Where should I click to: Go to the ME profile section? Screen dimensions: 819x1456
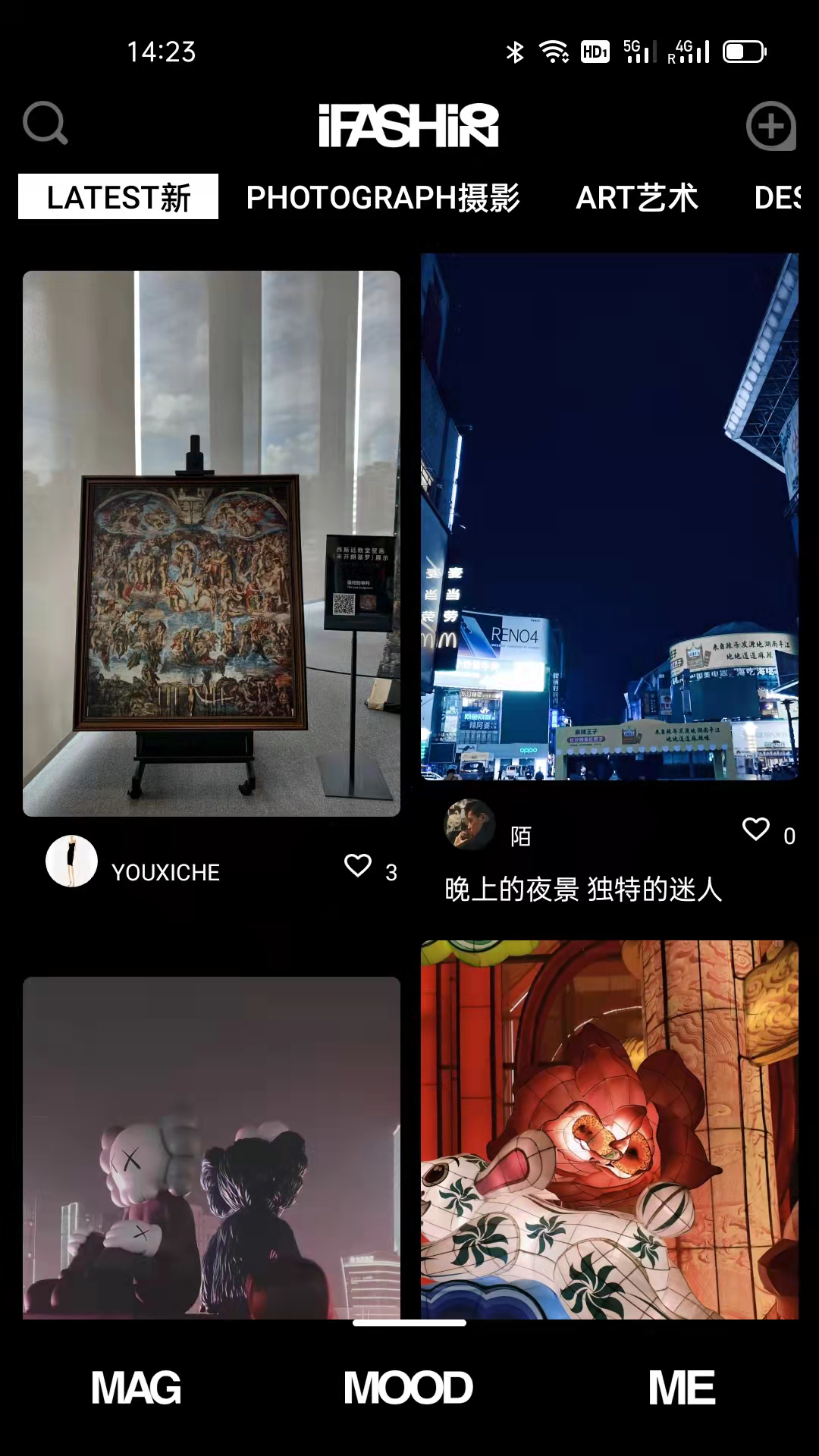tap(682, 1388)
